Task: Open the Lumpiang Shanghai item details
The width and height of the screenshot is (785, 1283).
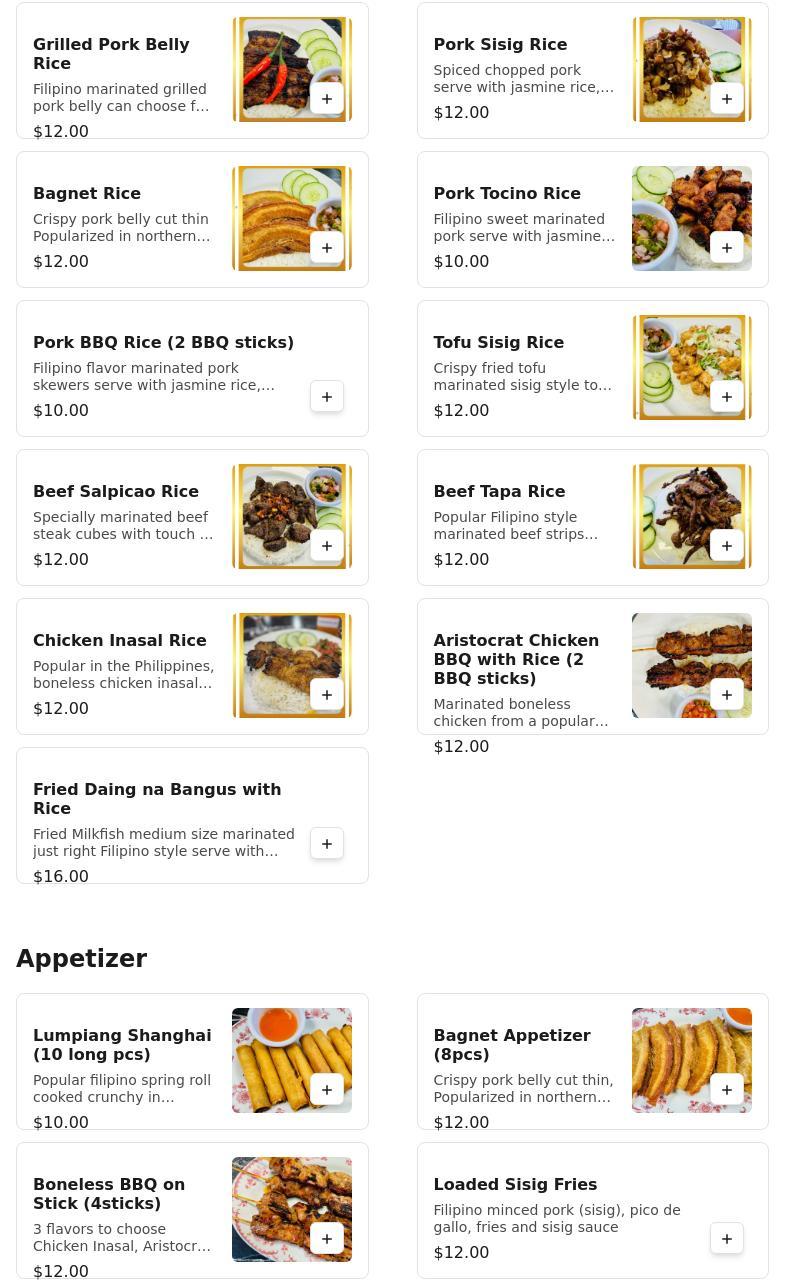Action: 122,1045
